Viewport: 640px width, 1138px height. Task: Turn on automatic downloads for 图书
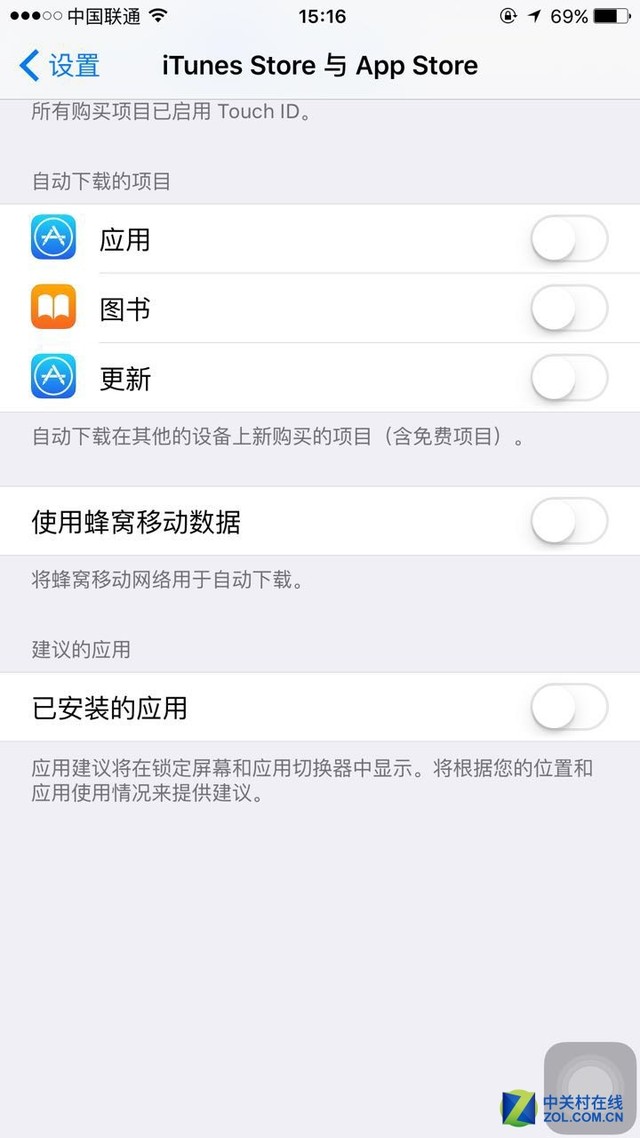click(569, 309)
